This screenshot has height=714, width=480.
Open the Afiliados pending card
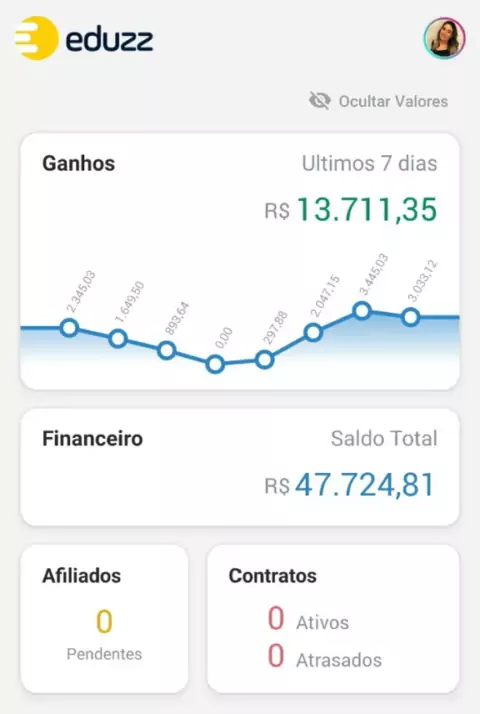tap(104, 619)
